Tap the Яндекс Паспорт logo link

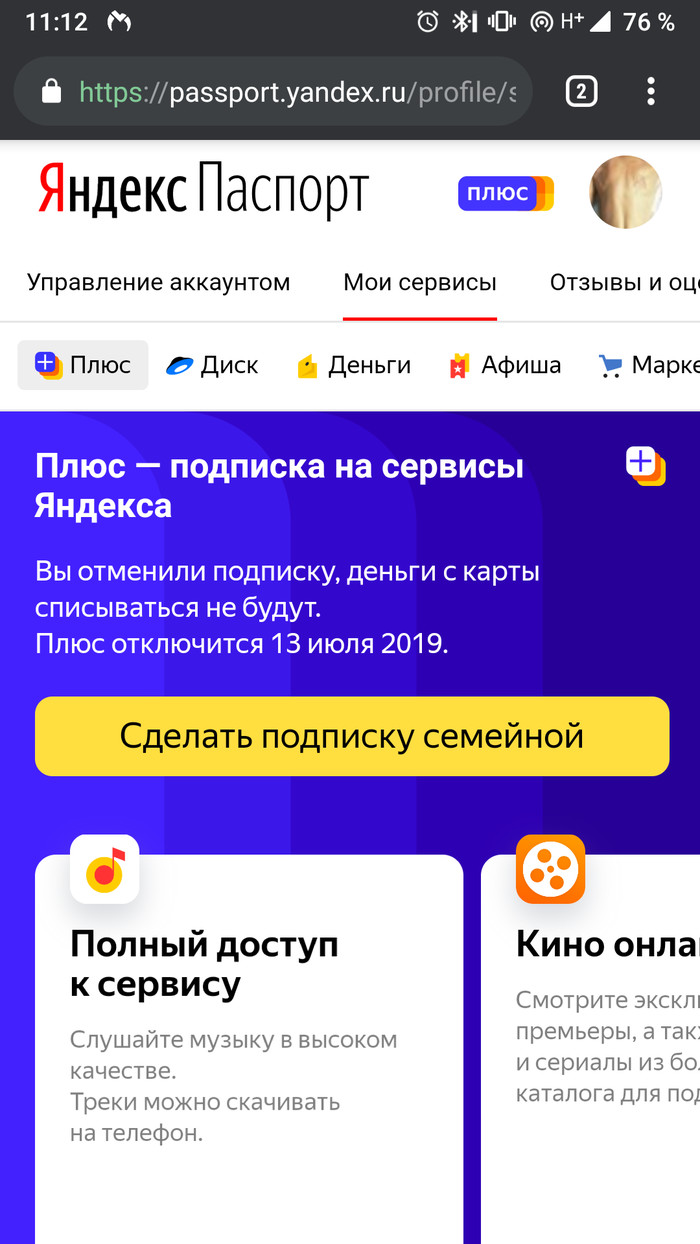coord(203,191)
